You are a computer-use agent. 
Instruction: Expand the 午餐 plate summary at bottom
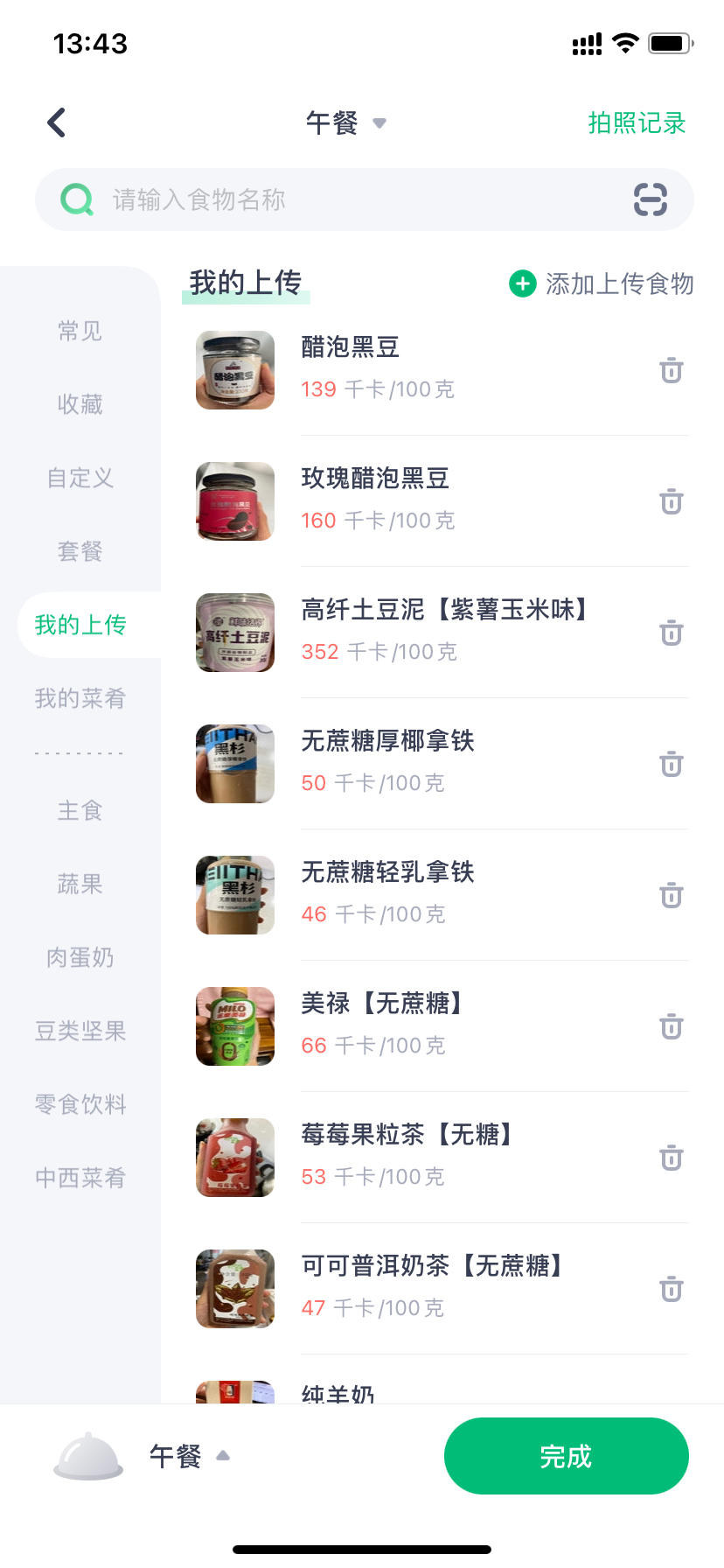point(175,1456)
